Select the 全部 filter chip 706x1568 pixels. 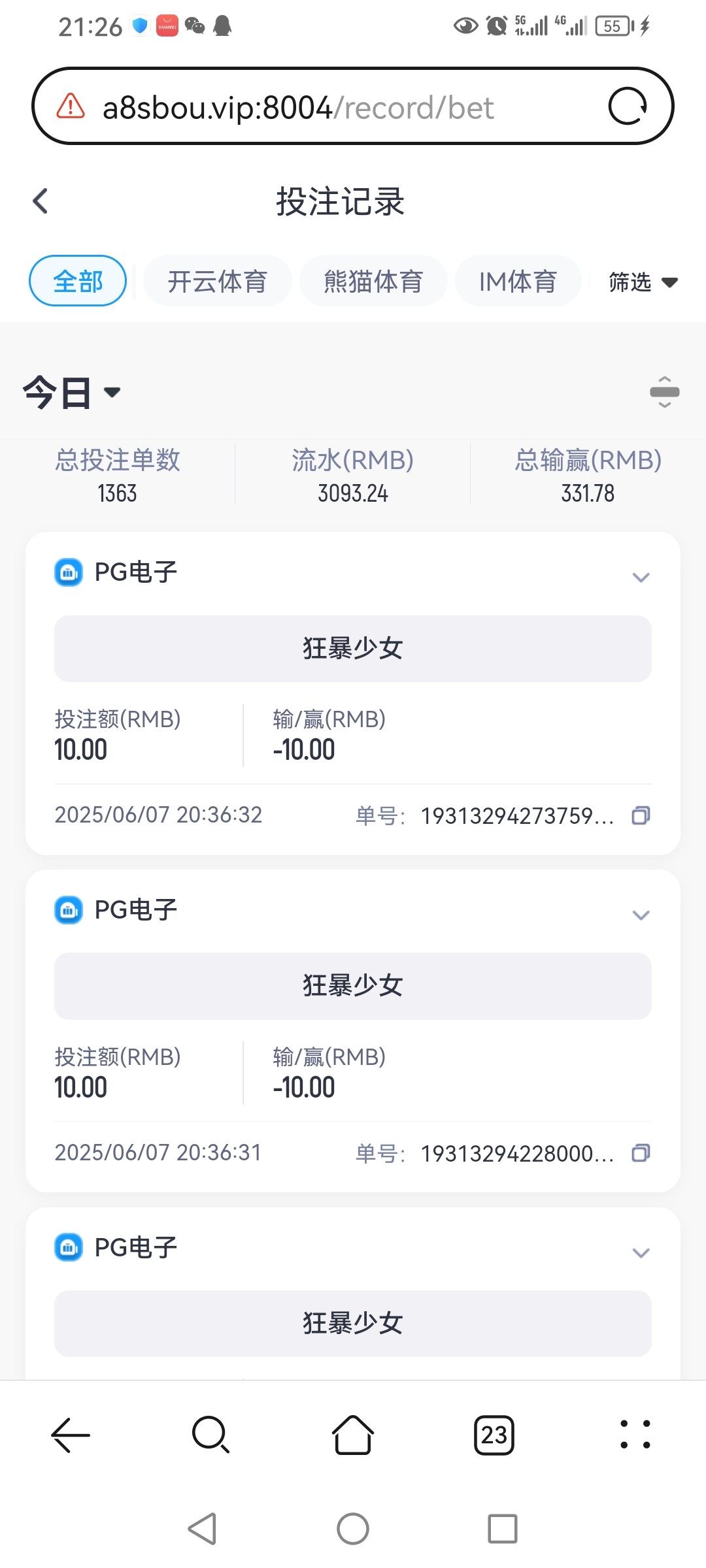[78, 281]
